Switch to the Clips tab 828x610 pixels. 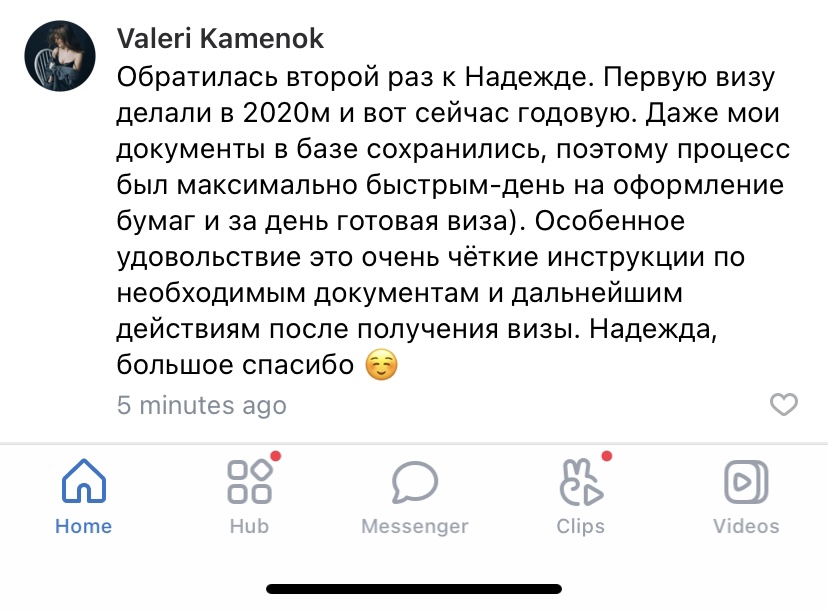(x=580, y=495)
